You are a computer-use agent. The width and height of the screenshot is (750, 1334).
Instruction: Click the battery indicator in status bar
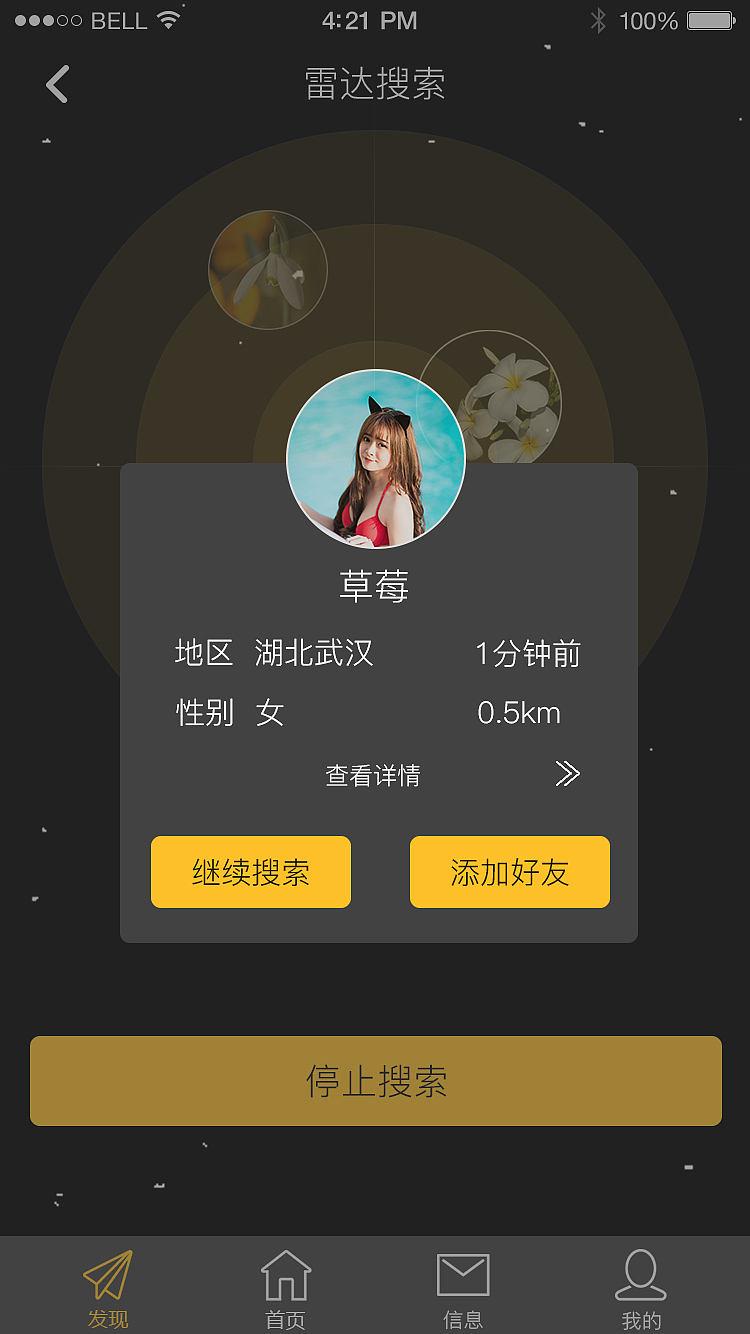tap(712, 18)
